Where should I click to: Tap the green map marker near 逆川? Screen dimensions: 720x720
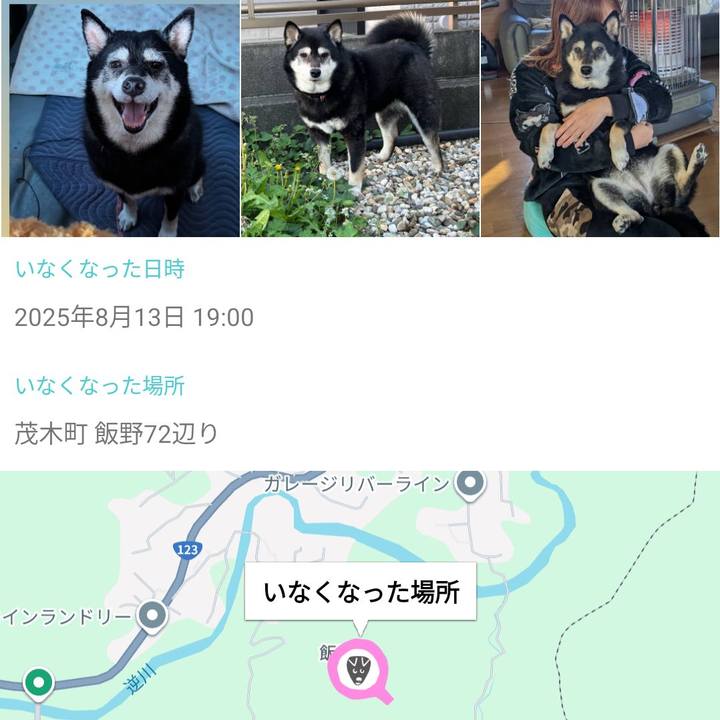click(x=38, y=684)
